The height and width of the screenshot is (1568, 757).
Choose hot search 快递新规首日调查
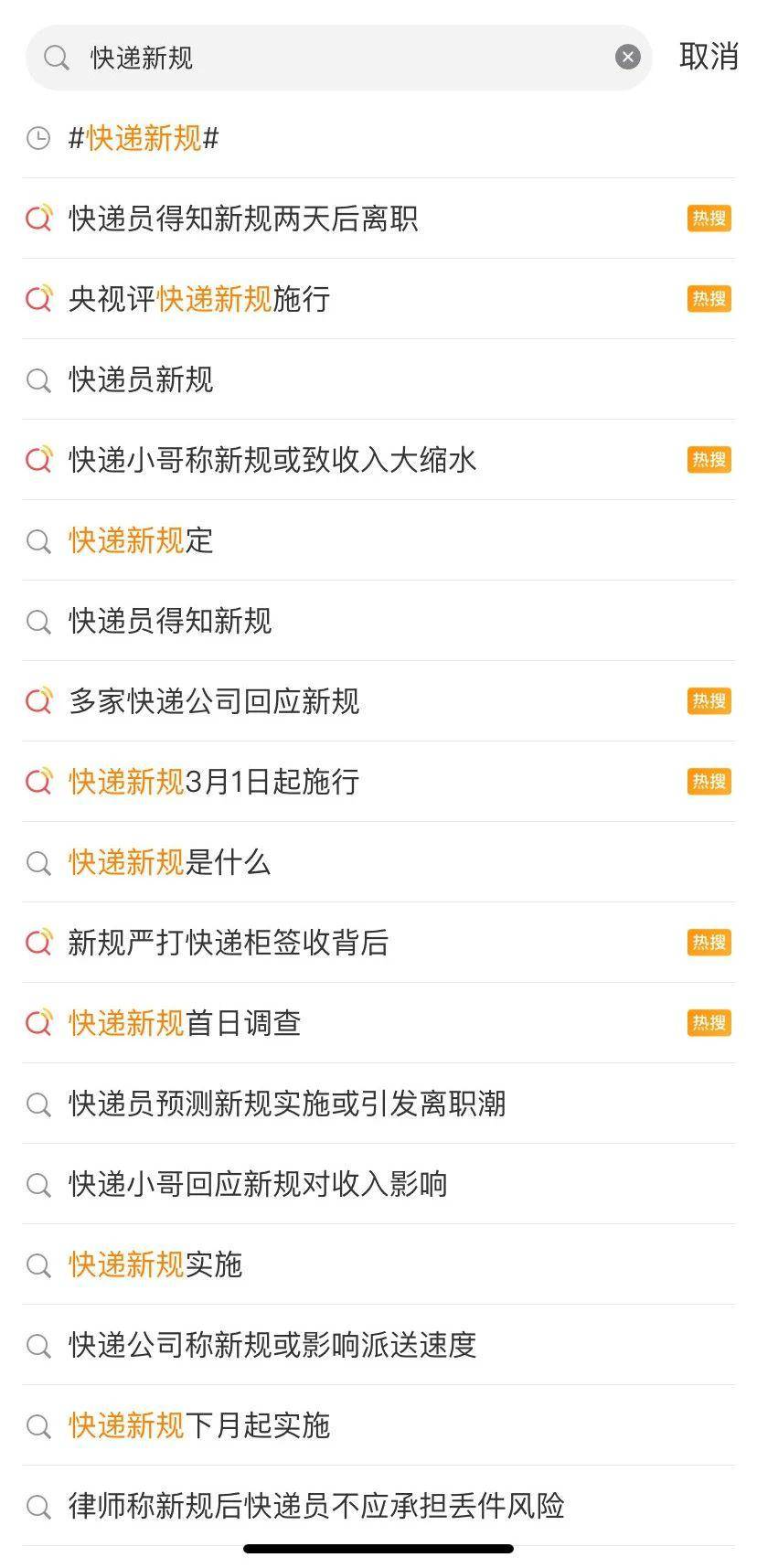click(x=378, y=1023)
